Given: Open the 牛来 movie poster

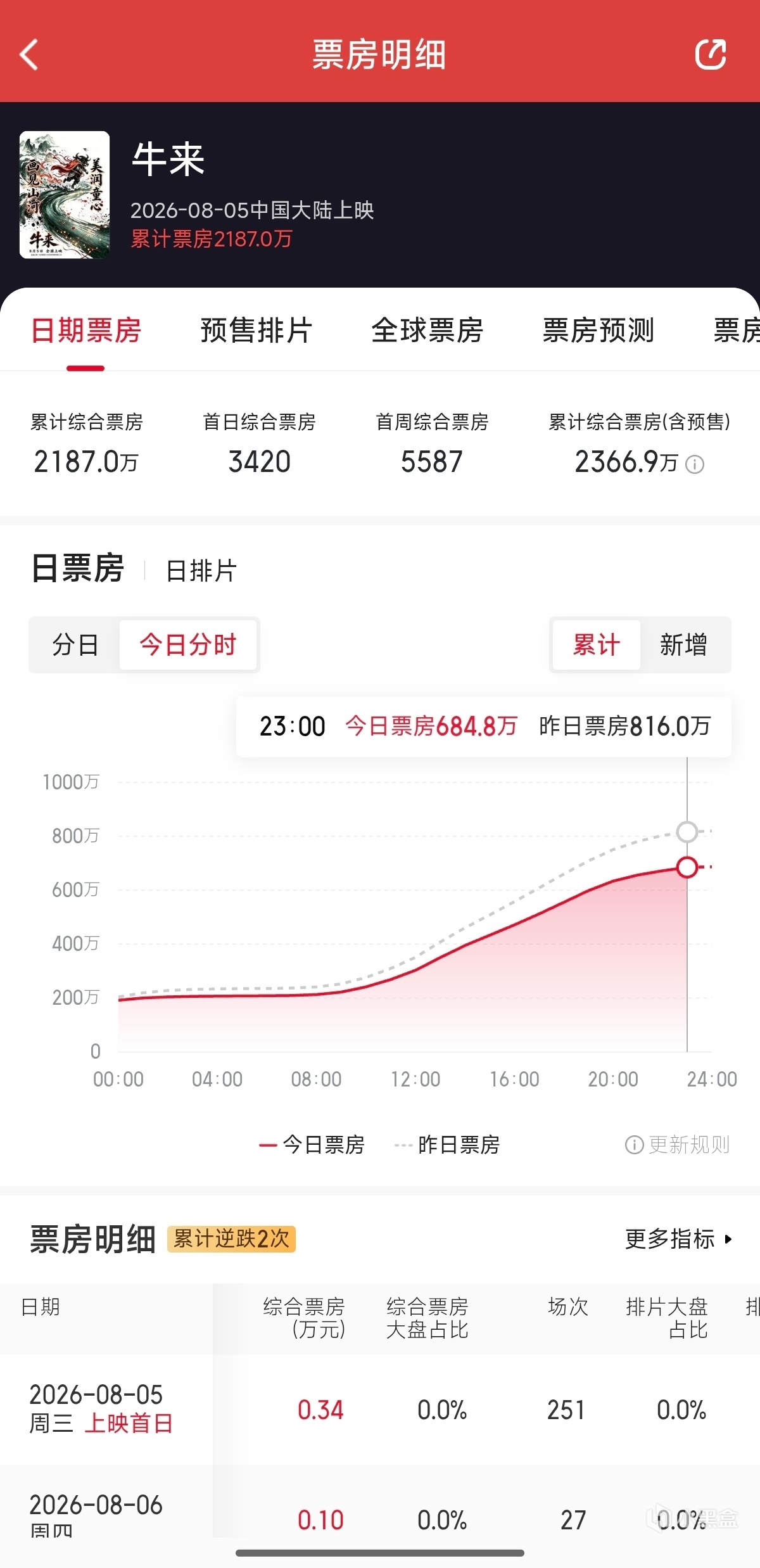Looking at the screenshot, I should click(65, 194).
